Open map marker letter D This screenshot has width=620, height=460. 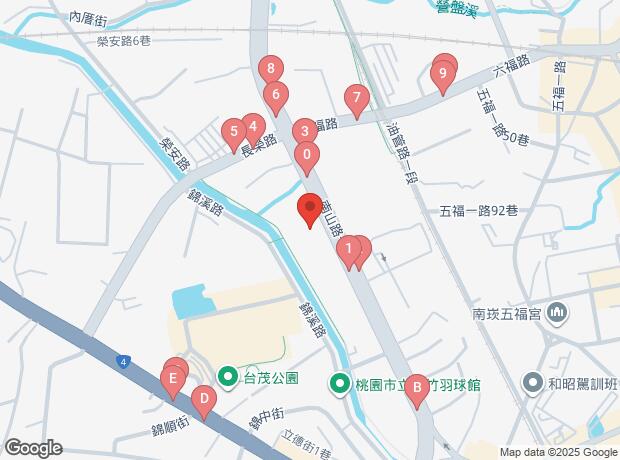point(204,401)
